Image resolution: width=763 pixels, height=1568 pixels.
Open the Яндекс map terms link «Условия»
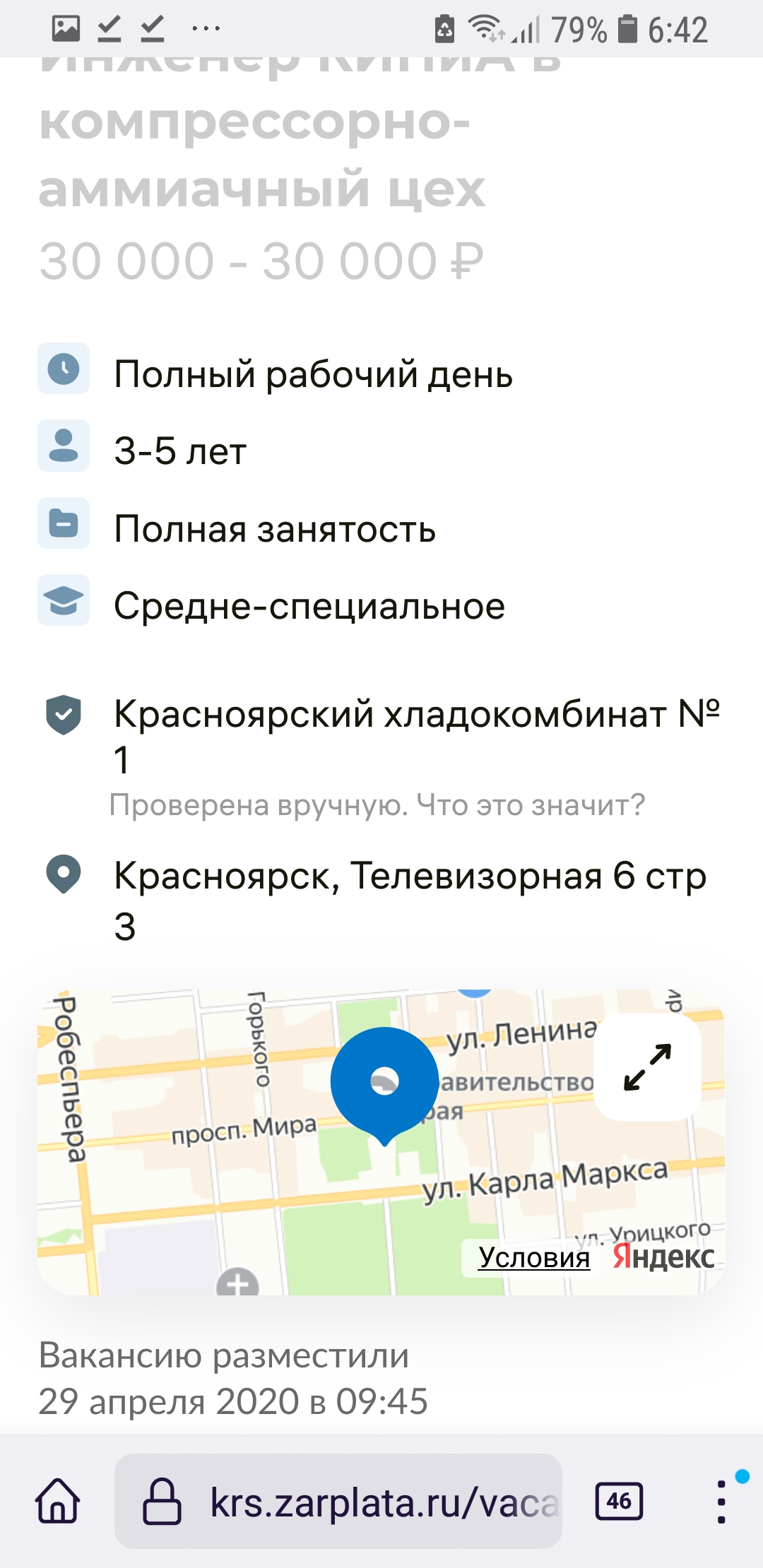pyautogui.click(x=533, y=1258)
